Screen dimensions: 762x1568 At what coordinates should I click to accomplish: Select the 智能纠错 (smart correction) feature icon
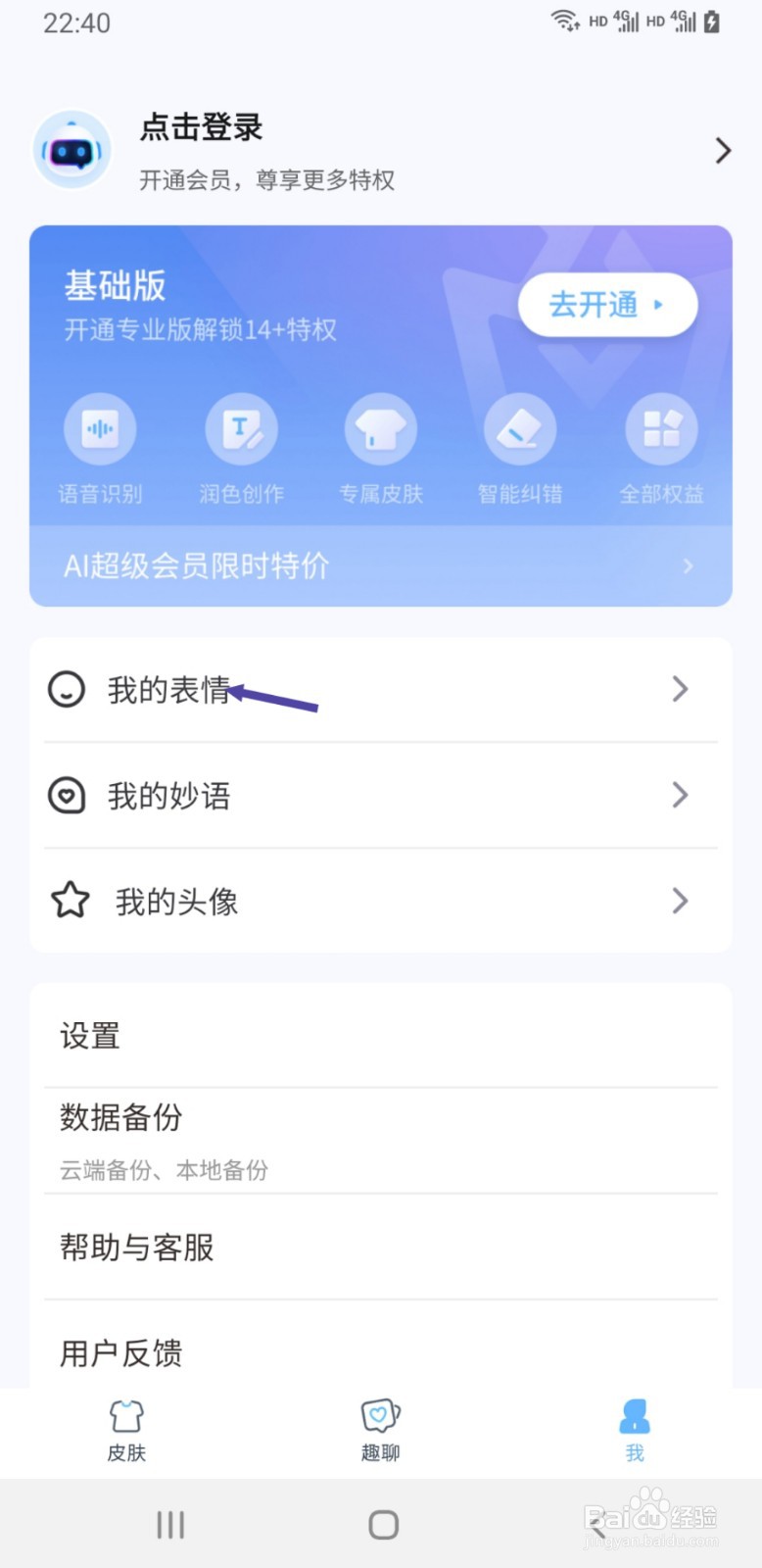[x=521, y=428]
